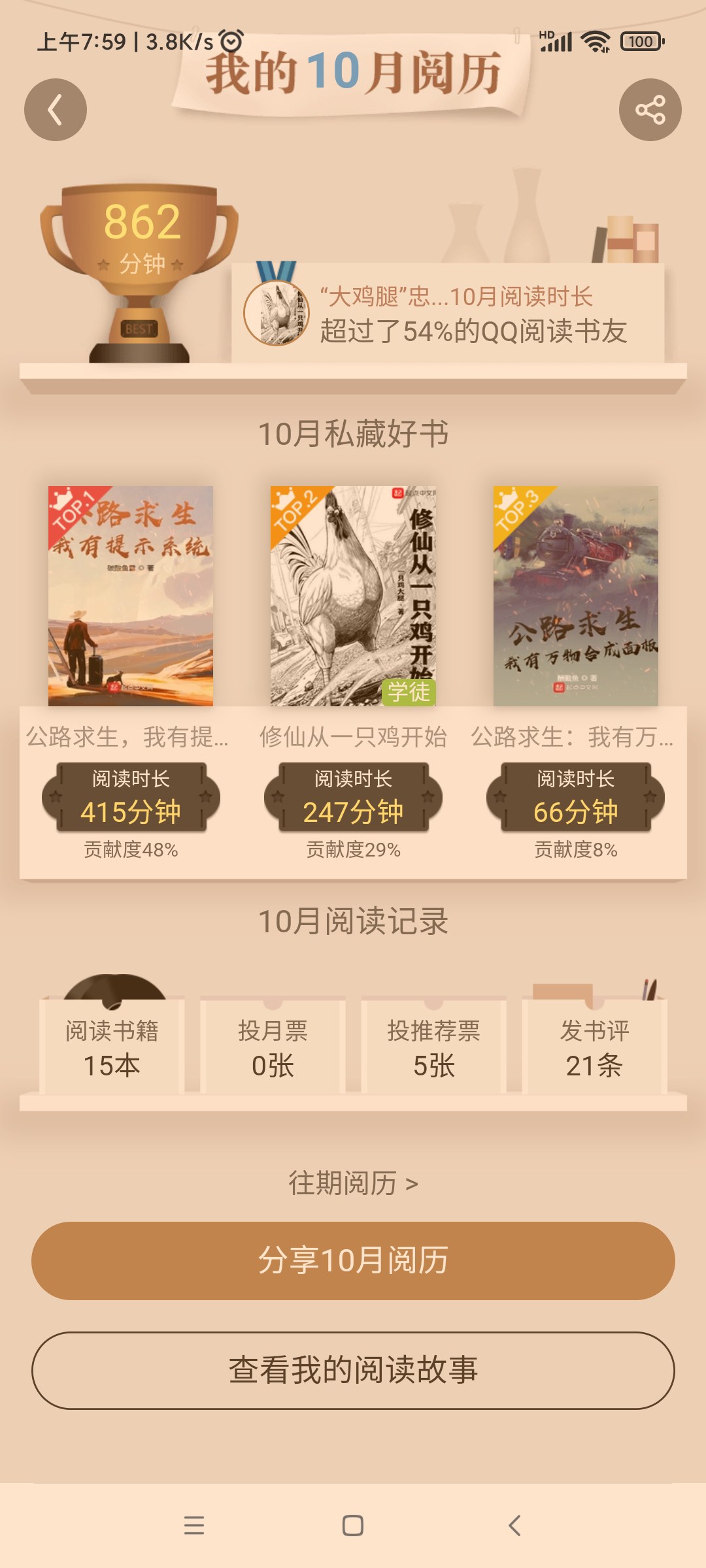
Task: Open recent apps from the navigation bar
Action: pyautogui.click(x=194, y=1526)
